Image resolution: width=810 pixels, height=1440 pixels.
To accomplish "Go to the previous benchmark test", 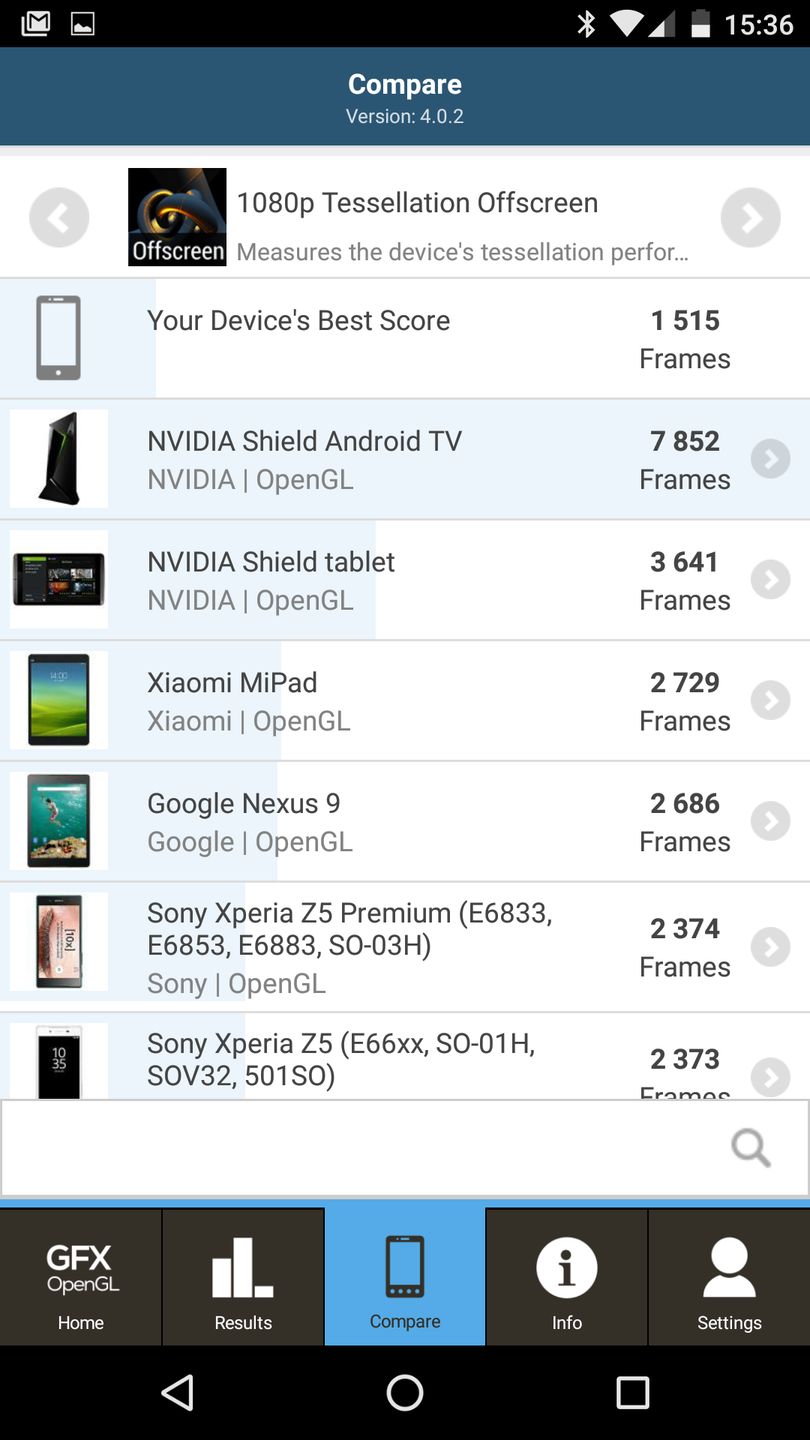I will (59, 217).
